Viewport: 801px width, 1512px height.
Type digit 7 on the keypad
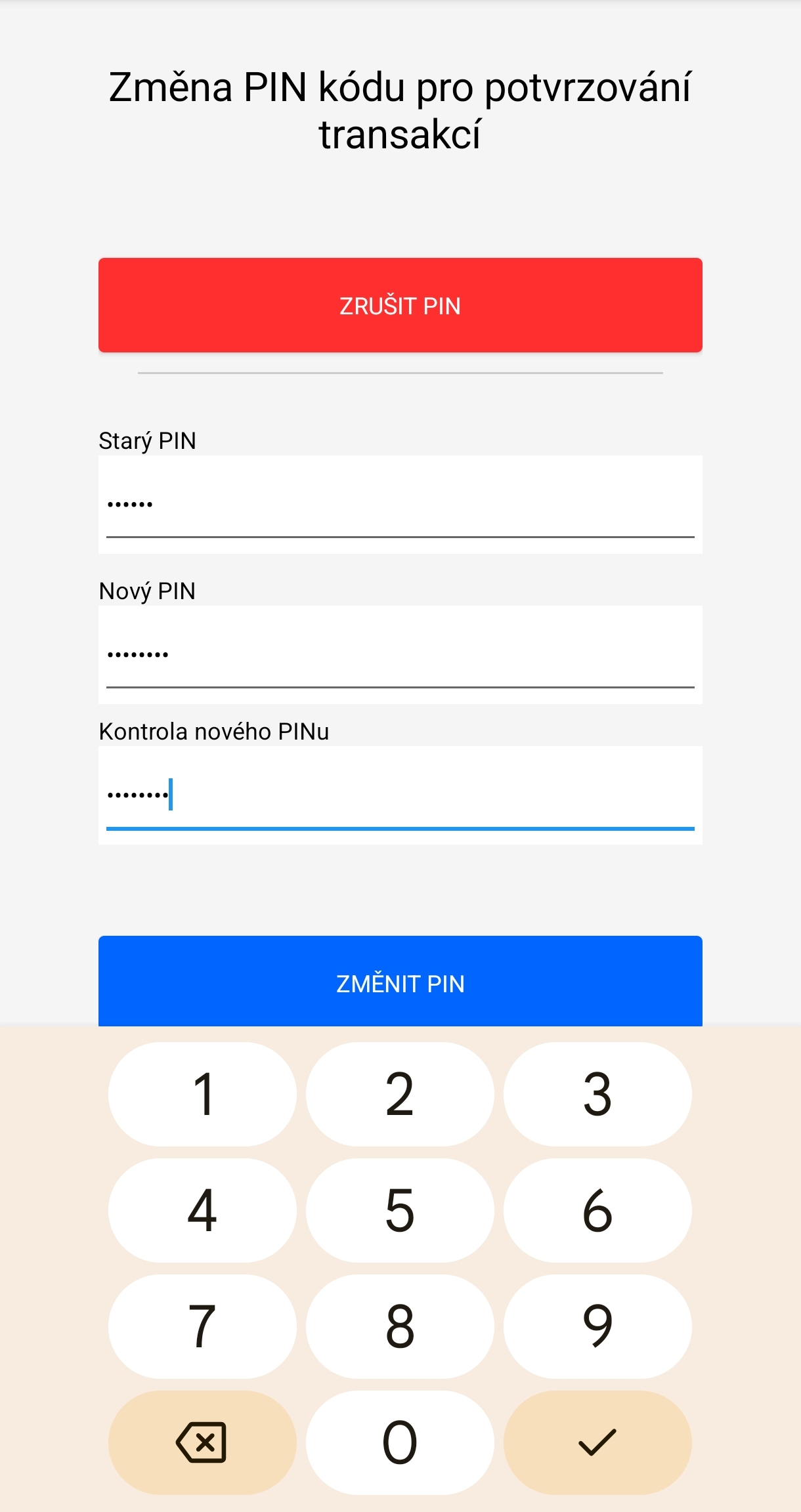pos(202,1326)
